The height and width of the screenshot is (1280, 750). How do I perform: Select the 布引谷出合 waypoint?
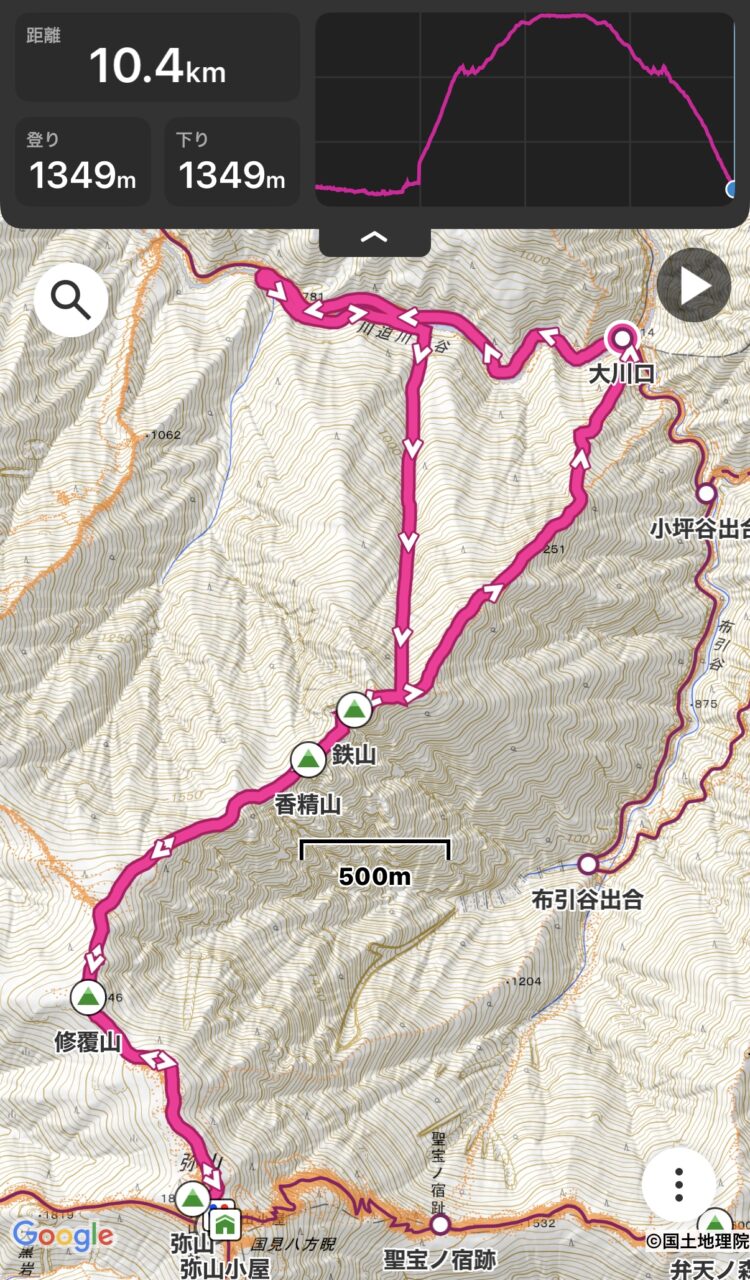click(588, 864)
